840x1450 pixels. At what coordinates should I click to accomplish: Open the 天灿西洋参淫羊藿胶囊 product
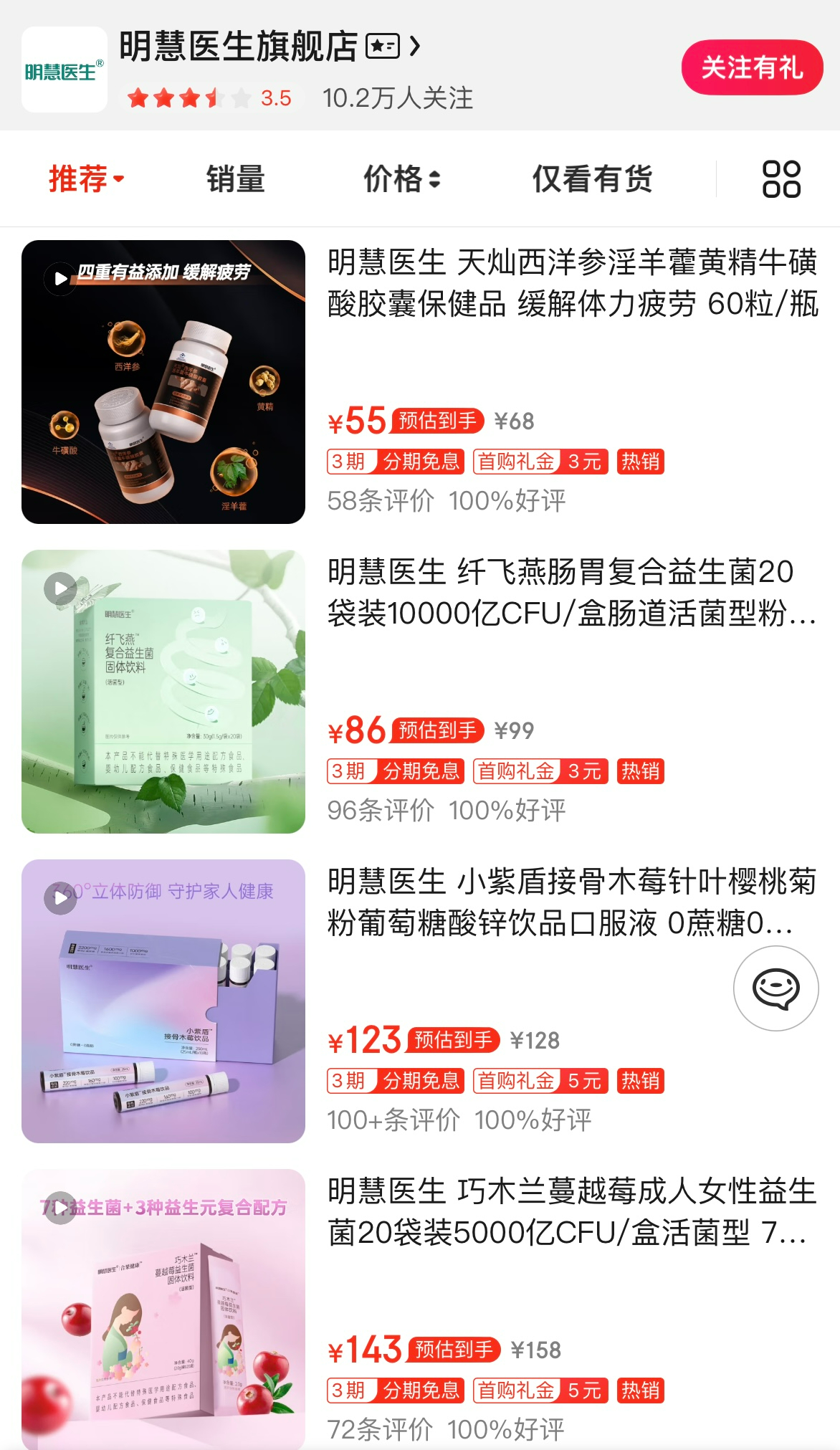(x=573, y=283)
